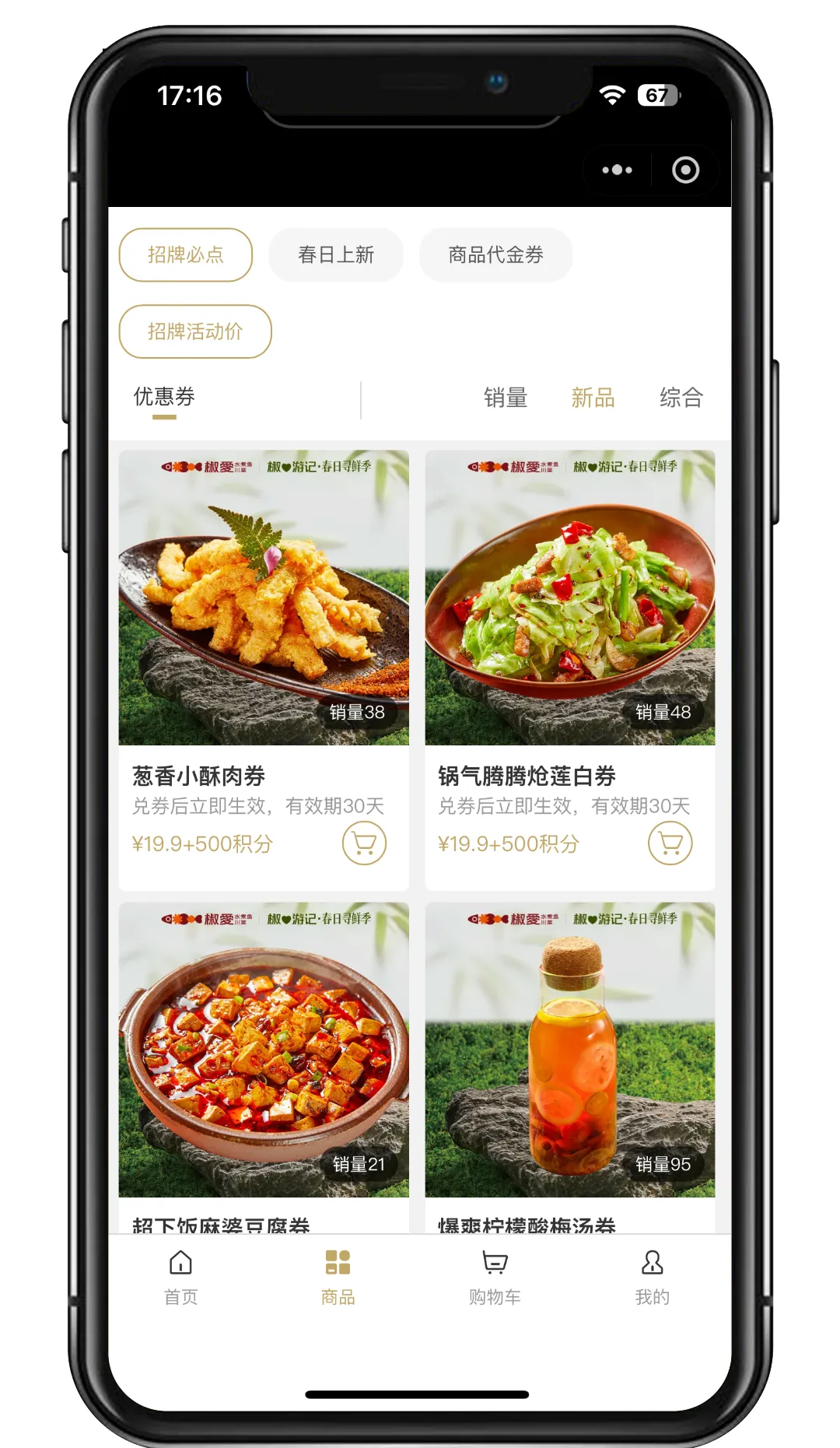Viewport: 840px width, 1448px height.
Task: Open the lemon plum drink coupon card with 销量95
Action: pos(569,1050)
